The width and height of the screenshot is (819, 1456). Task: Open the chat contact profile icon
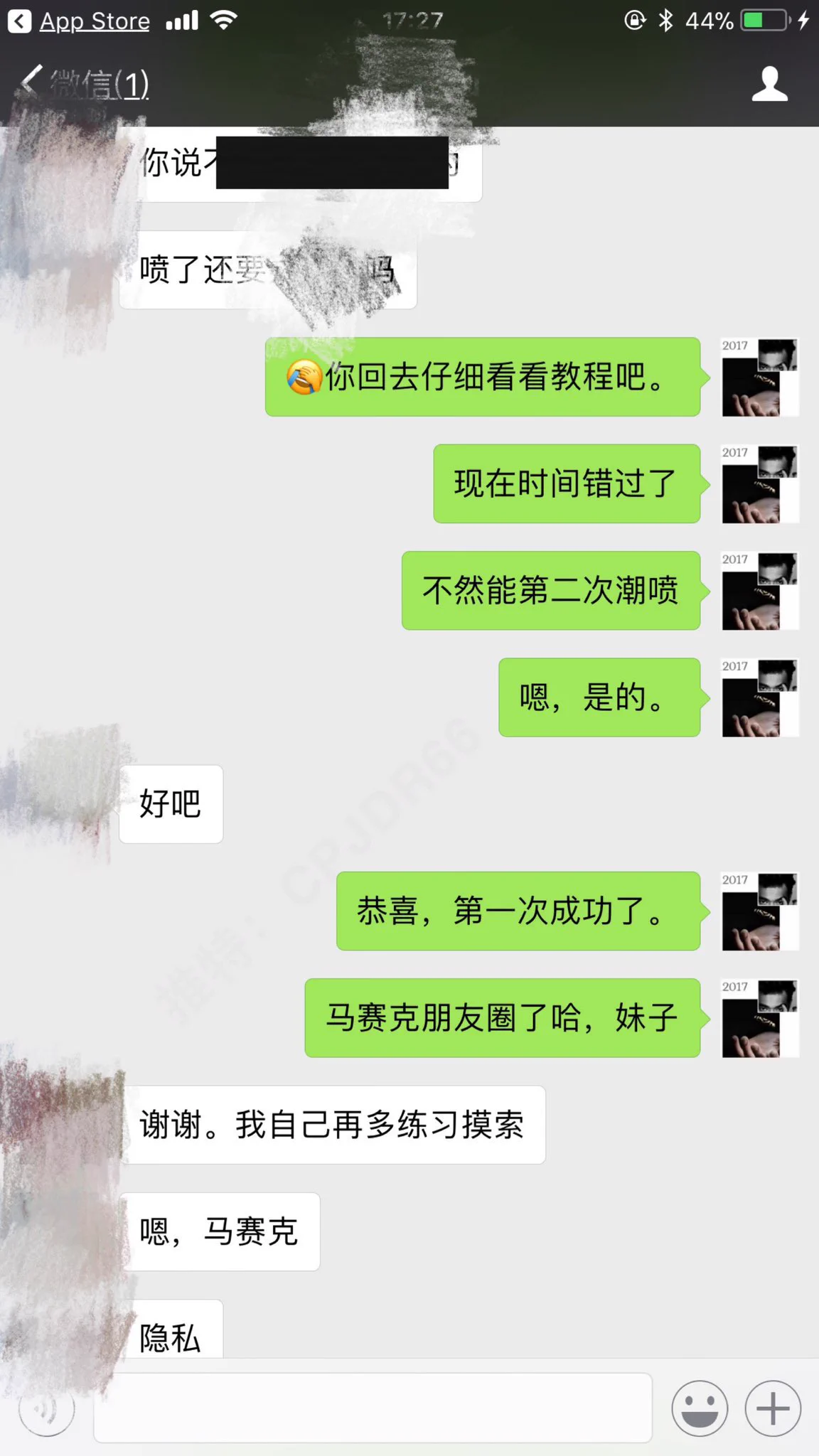coord(769,85)
